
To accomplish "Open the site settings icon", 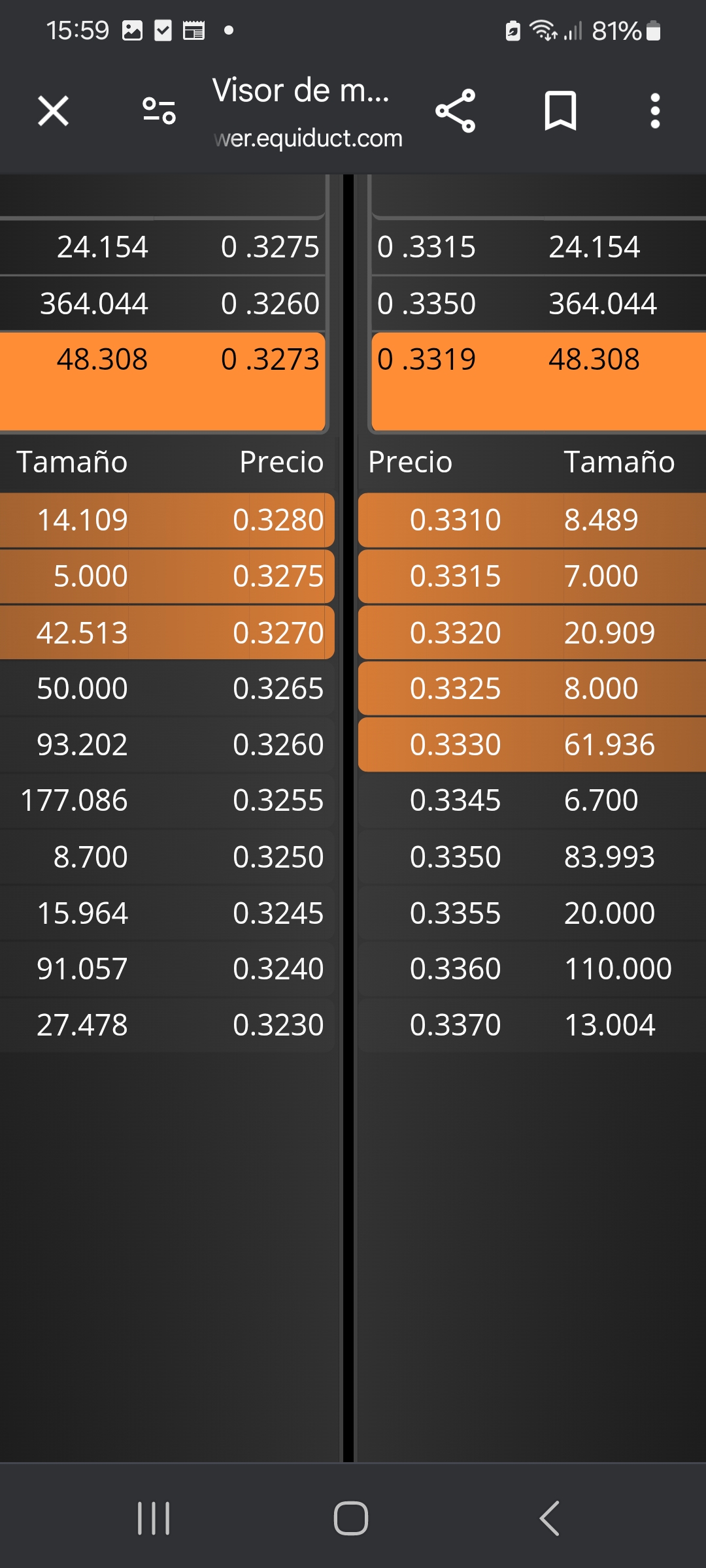I will tap(159, 111).
